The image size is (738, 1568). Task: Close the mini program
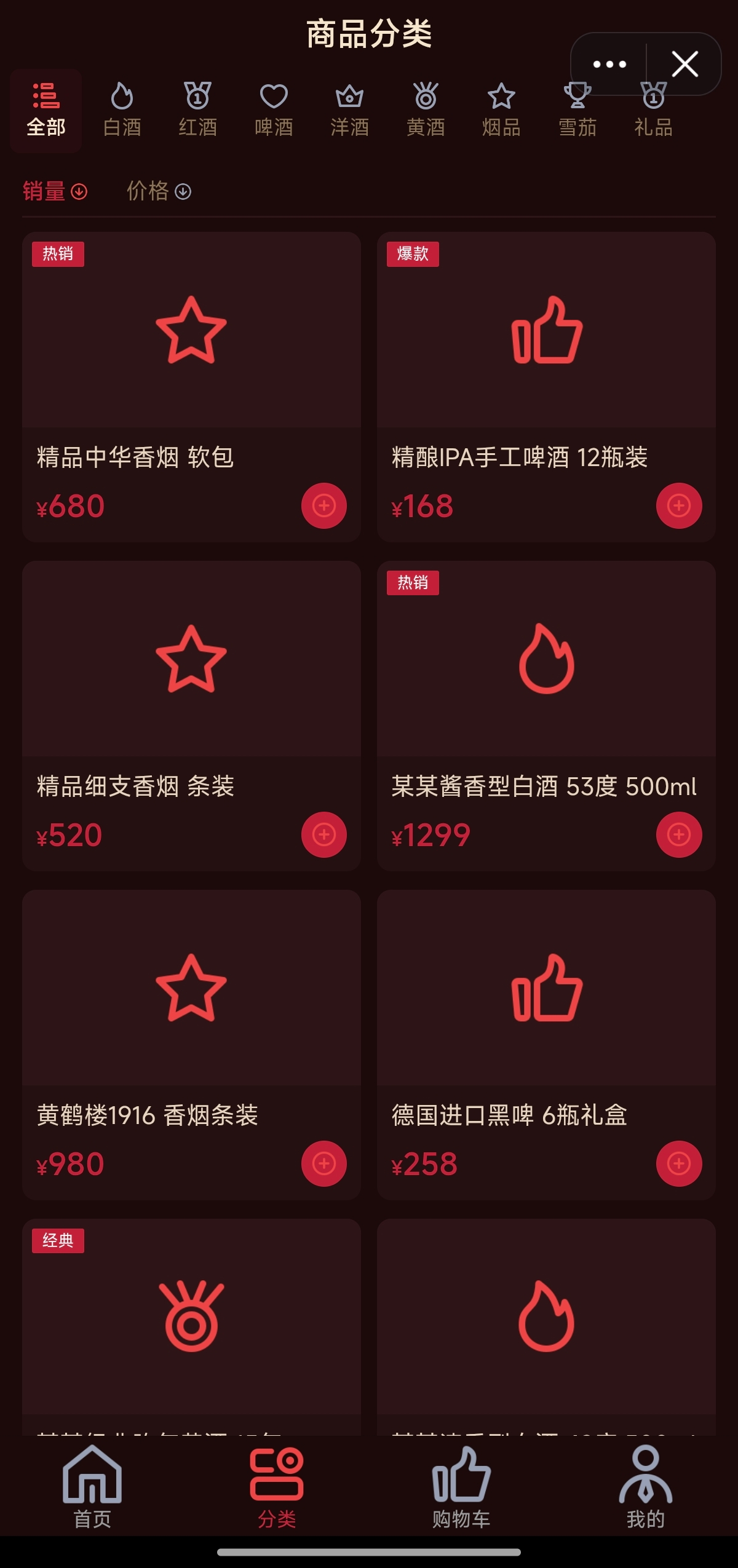point(684,64)
